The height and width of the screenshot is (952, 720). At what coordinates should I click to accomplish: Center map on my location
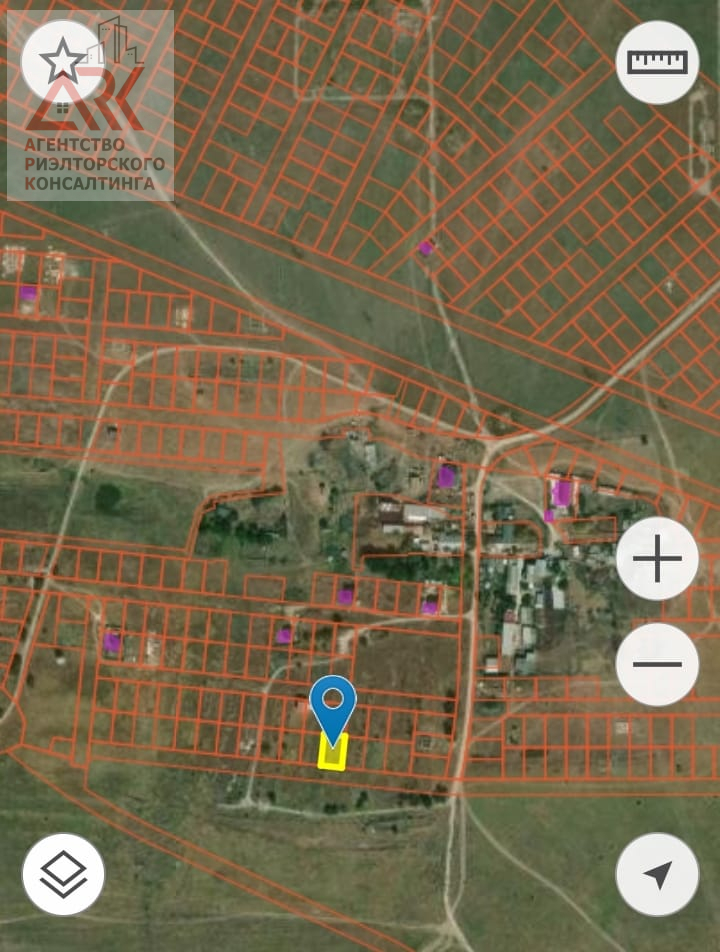tap(657, 874)
